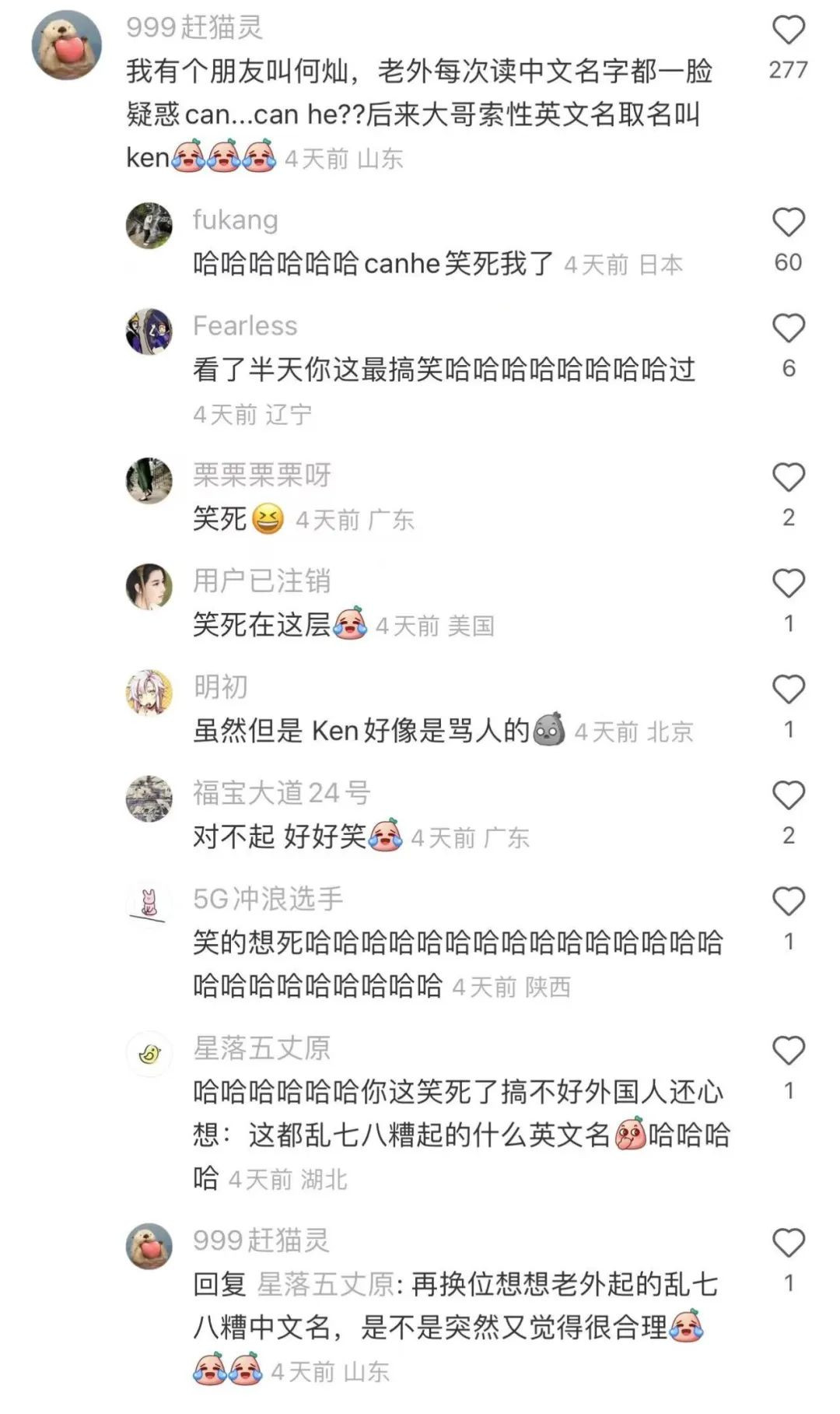Open 栗栗栗栗呀's avatar
This screenshot has width=840, height=1414.
(x=149, y=481)
